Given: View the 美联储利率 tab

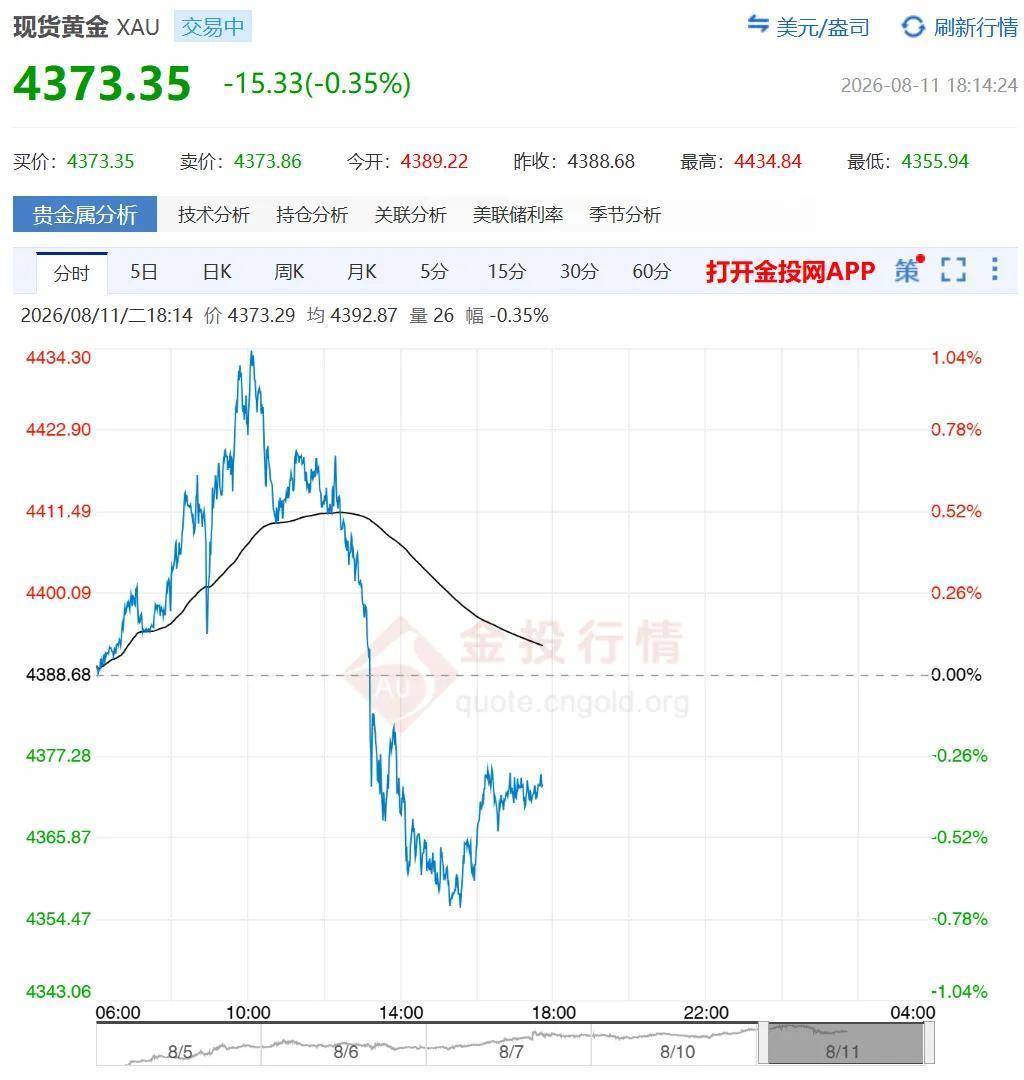Looking at the screenshot, I should (518, 215).
